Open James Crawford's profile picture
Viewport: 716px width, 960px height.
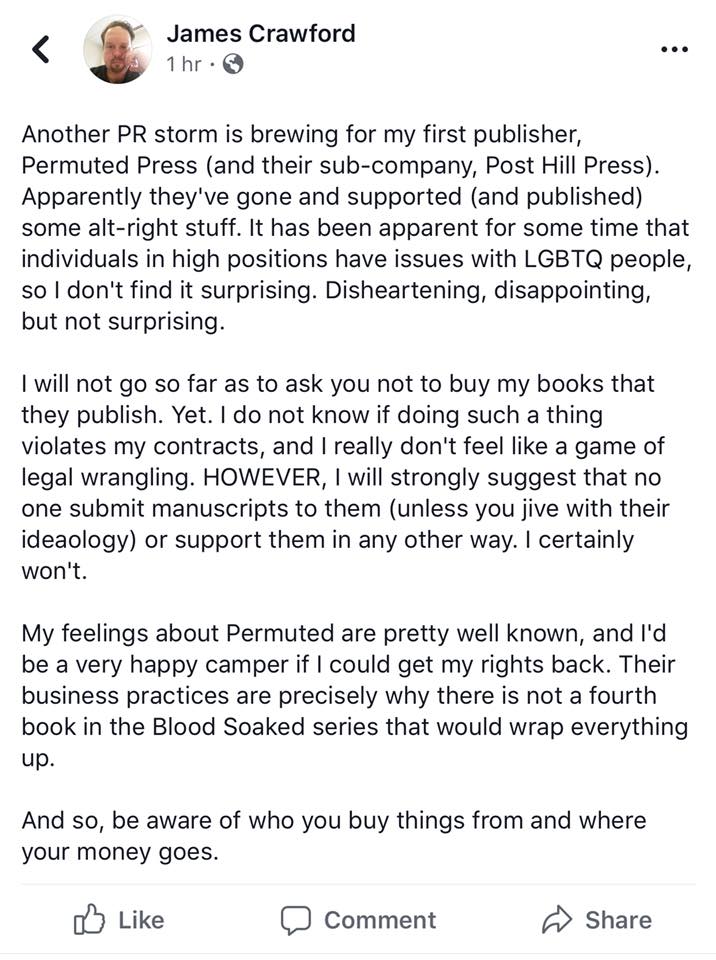[117, 49]
